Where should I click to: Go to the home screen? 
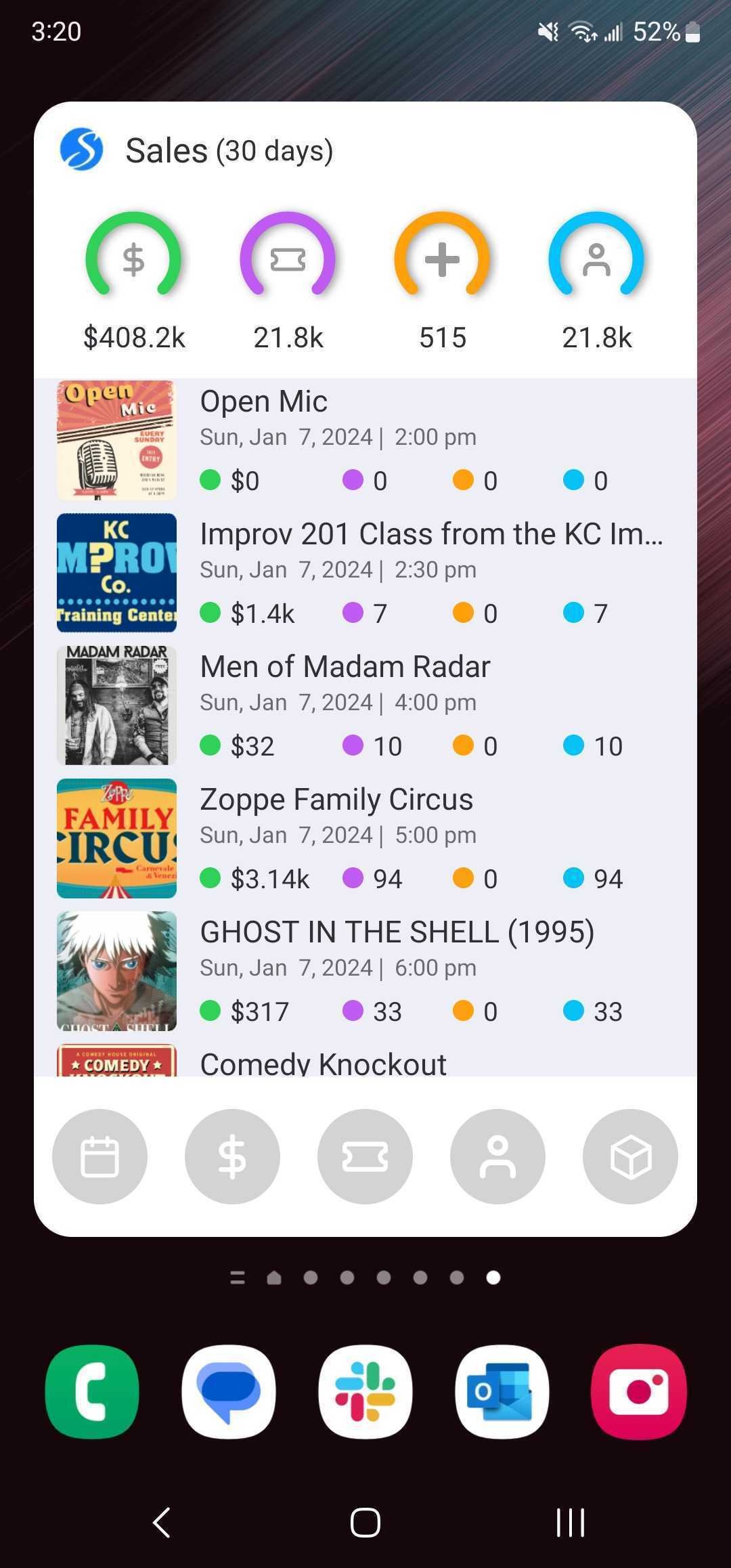coord(365,1523)
